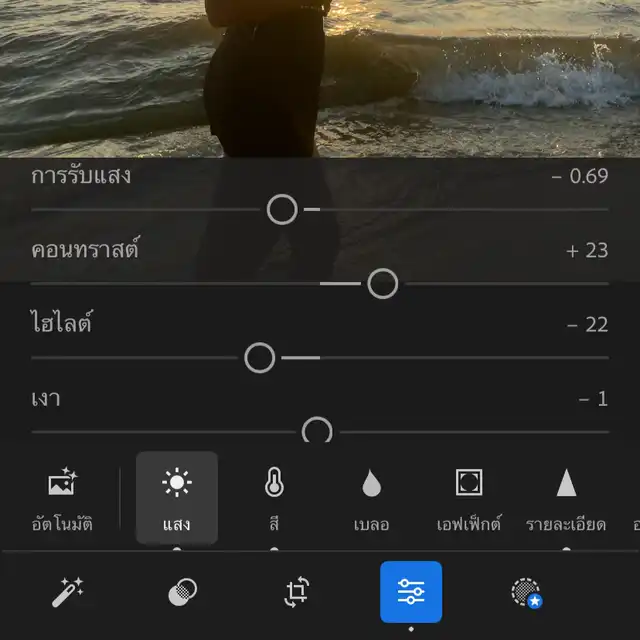Screen dimensions: 640x640
Task: Open the masking tool with star badge
Action: click(526, 592)
